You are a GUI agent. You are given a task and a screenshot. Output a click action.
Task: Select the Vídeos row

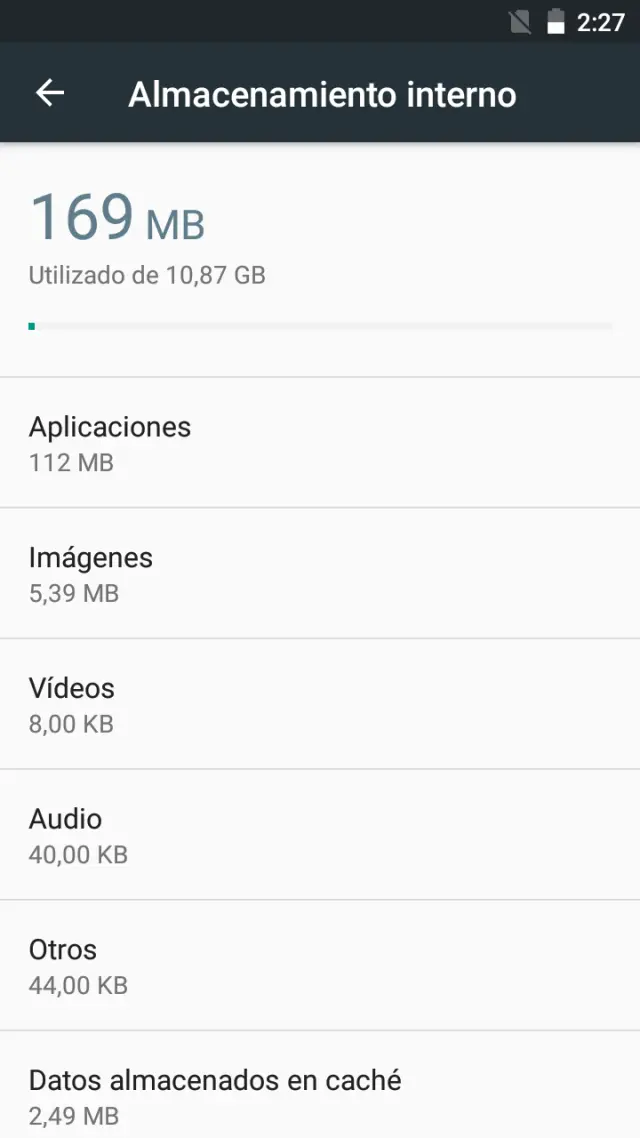point(320,704)
